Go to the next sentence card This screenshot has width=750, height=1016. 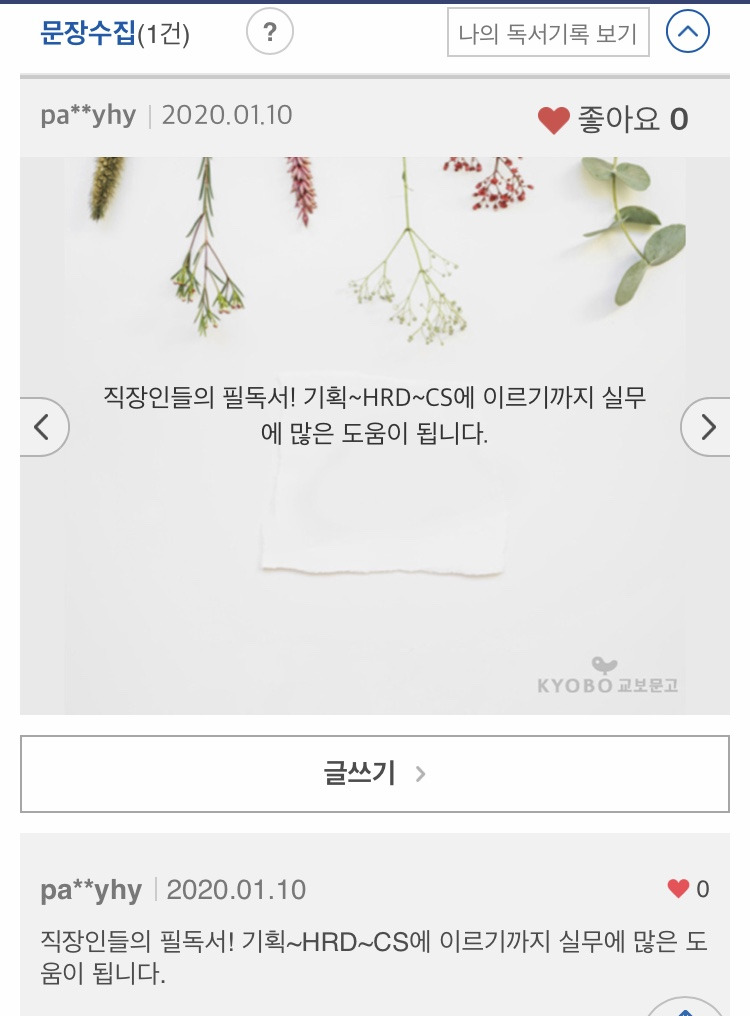[x=708, y=427]
